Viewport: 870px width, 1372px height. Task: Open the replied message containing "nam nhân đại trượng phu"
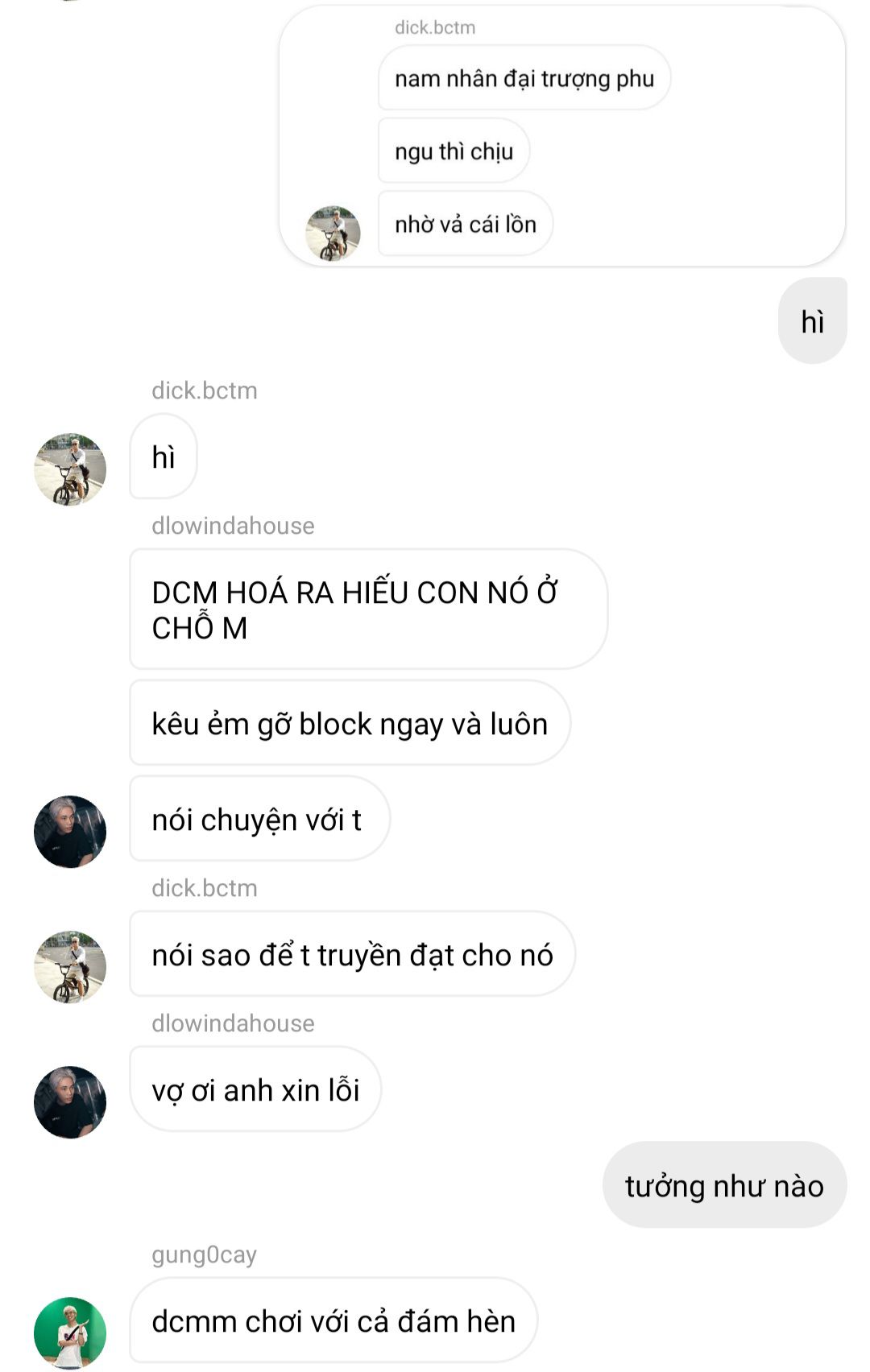click(x=524, y=78)
